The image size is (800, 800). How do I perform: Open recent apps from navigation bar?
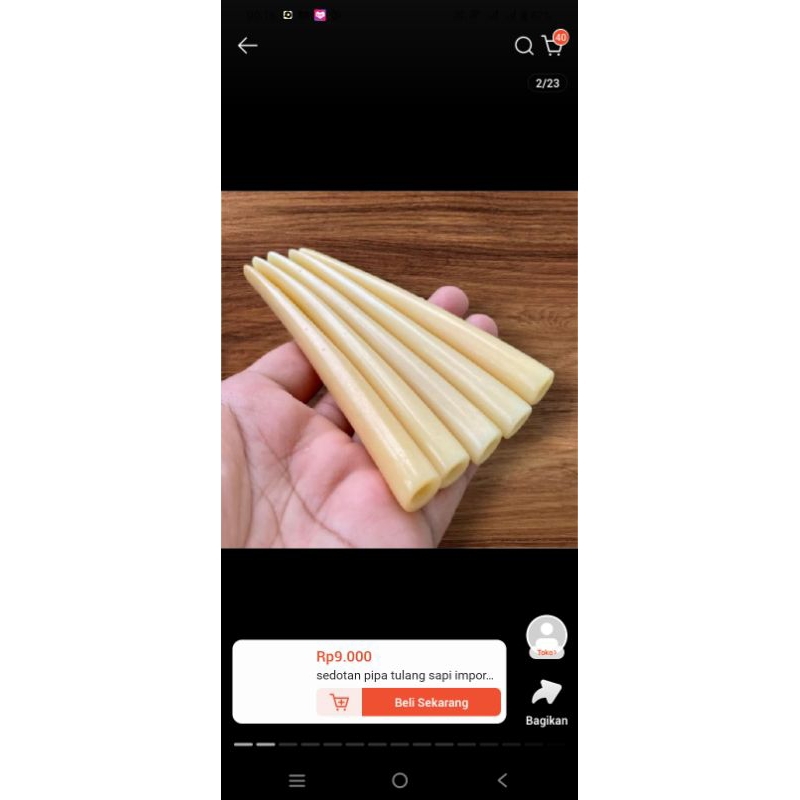(x=297, y=780)
